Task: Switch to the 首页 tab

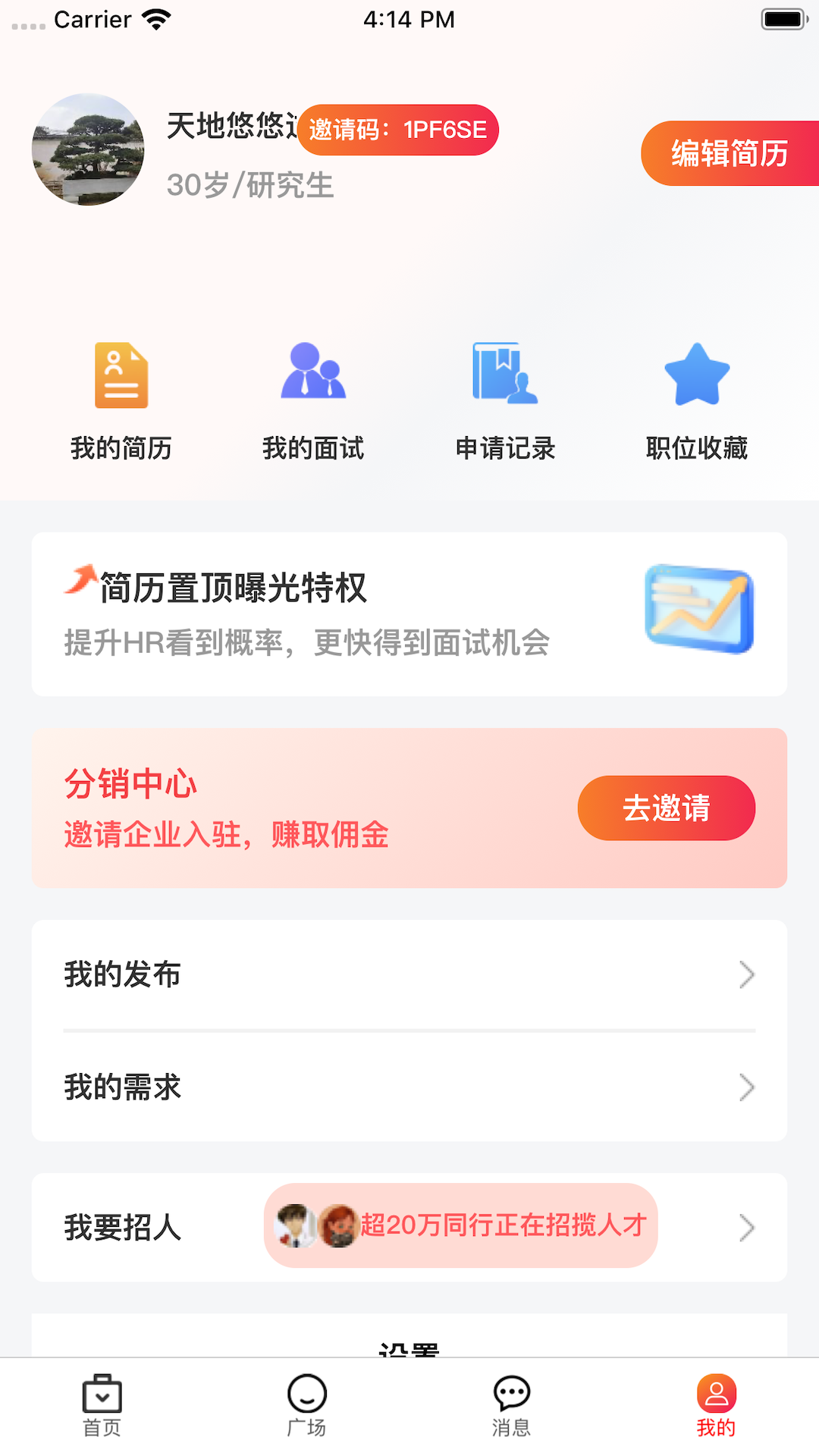Action: (102, 1406)
